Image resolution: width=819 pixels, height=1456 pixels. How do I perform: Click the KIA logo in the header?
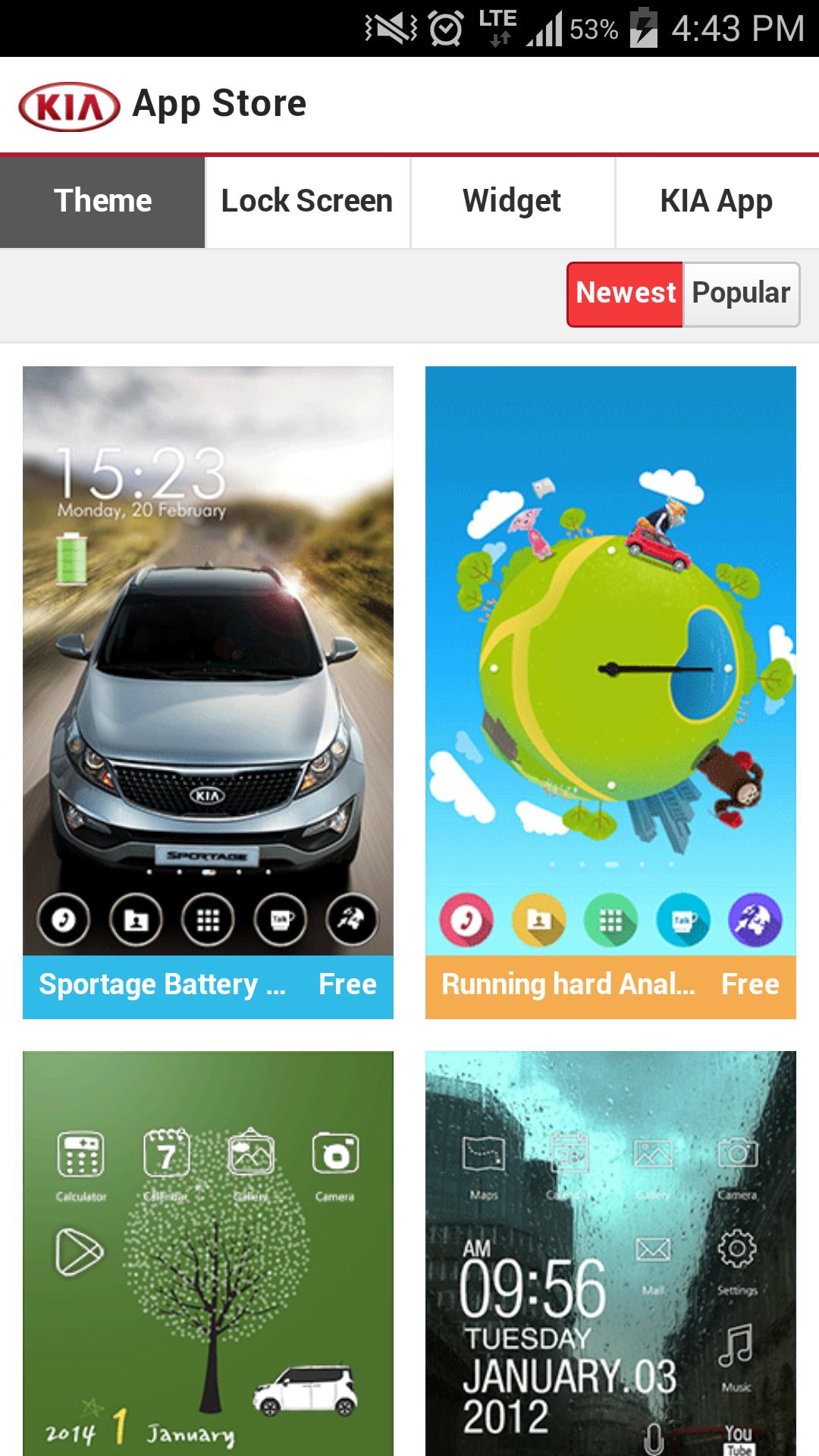(x=68, y=104)
